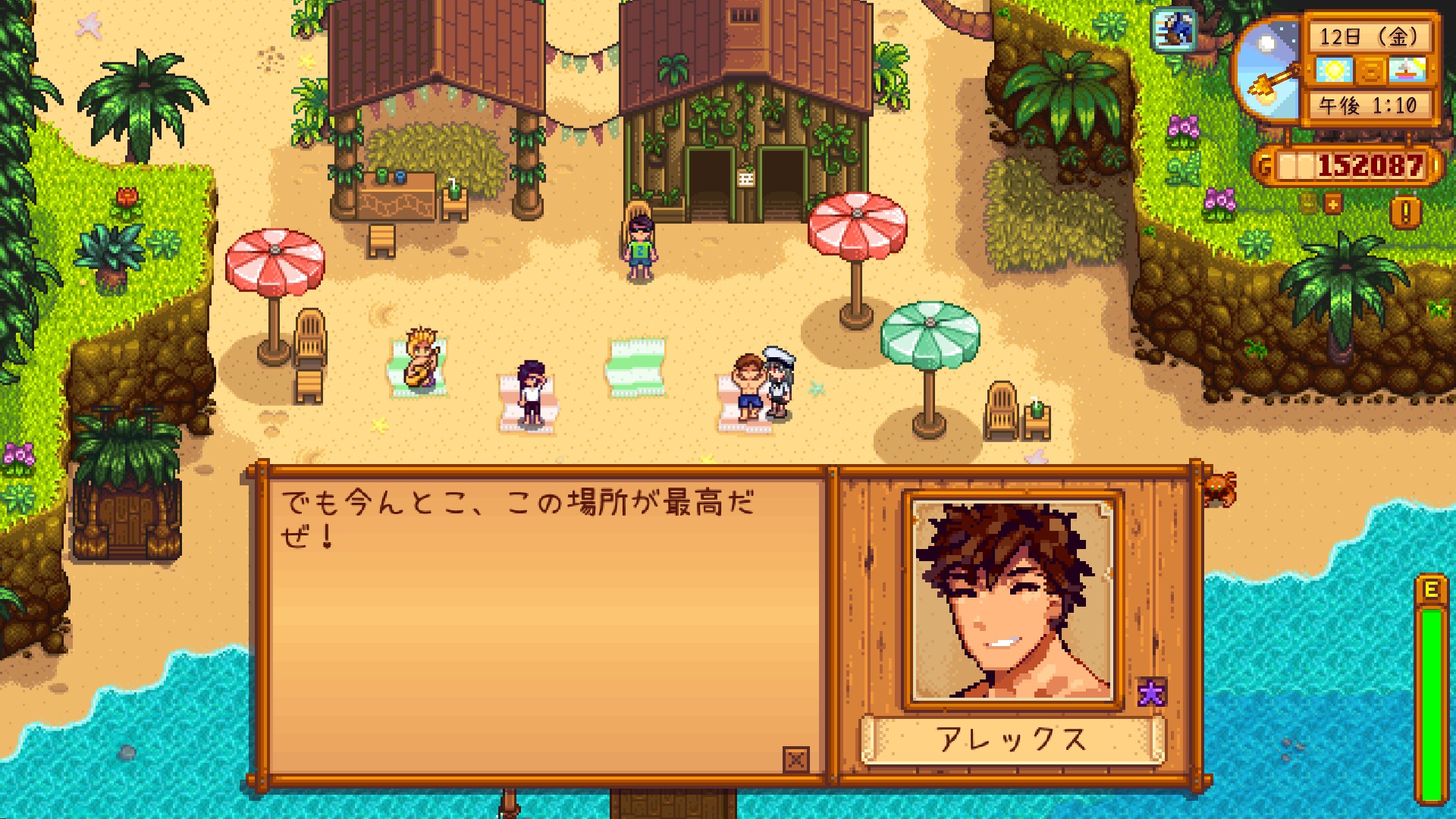The width and height of the screenshot is (1456, 819).
Task: Open the journal exclamation mark icon
Action: [x=1405, y=213]
